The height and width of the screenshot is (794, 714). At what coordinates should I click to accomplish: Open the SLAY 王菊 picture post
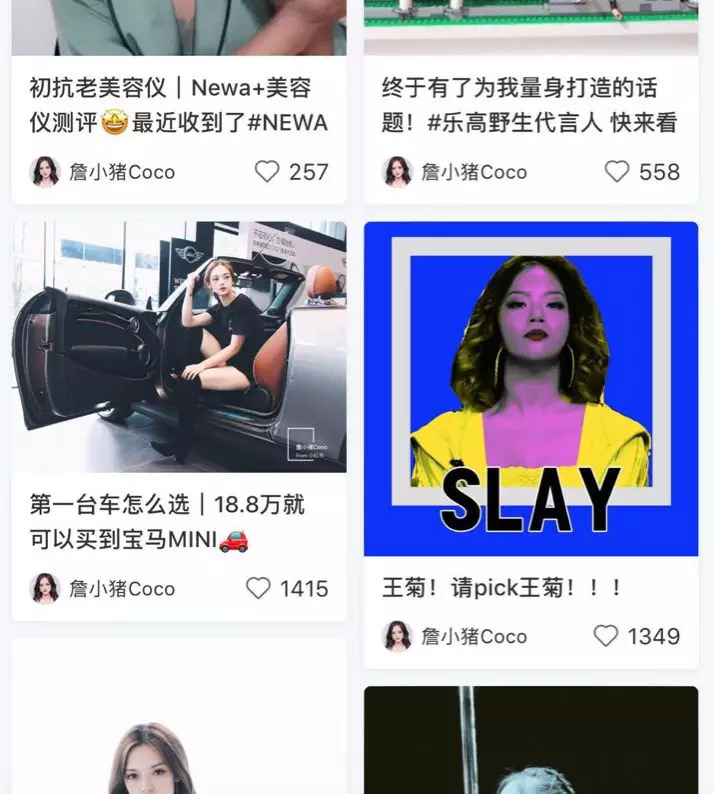(x=530, y=388)
